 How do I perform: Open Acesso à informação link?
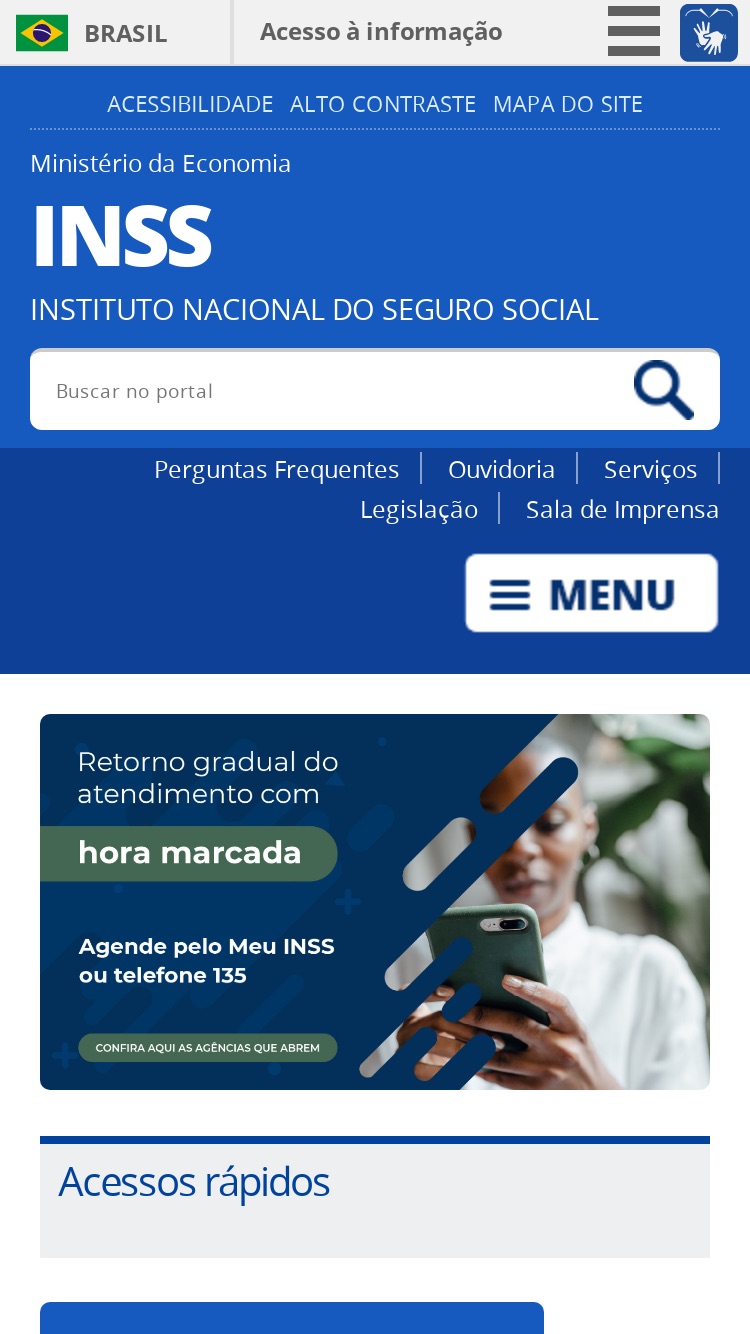click(x=381, y=32)
